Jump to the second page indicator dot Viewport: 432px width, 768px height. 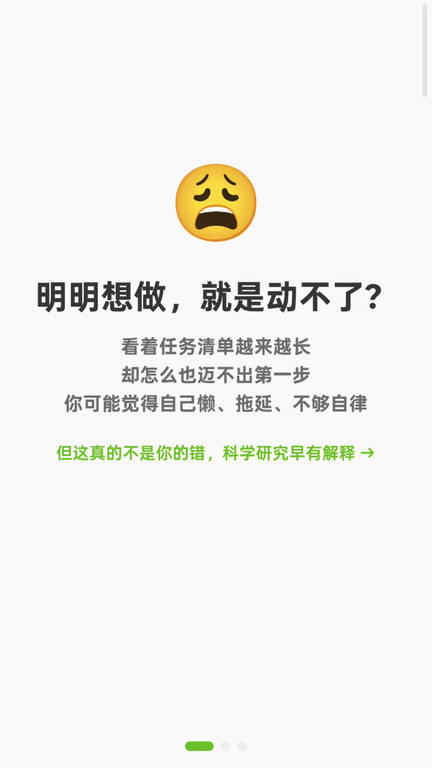225,746
